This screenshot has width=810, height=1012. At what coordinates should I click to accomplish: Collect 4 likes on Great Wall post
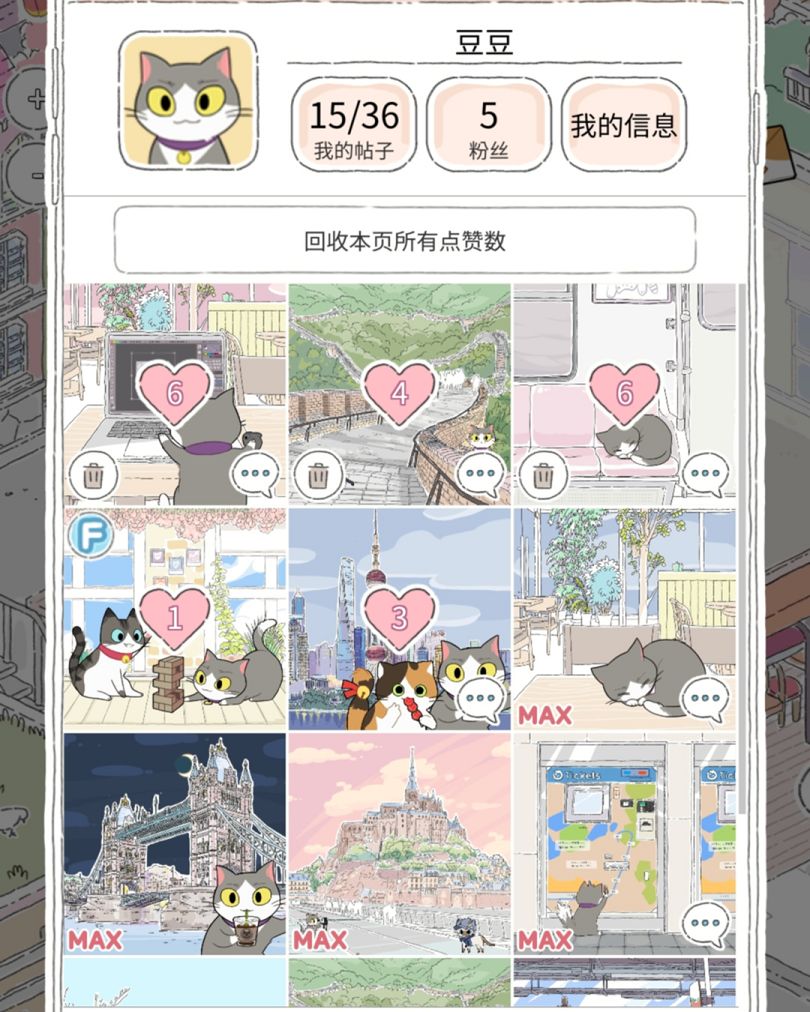399,393
